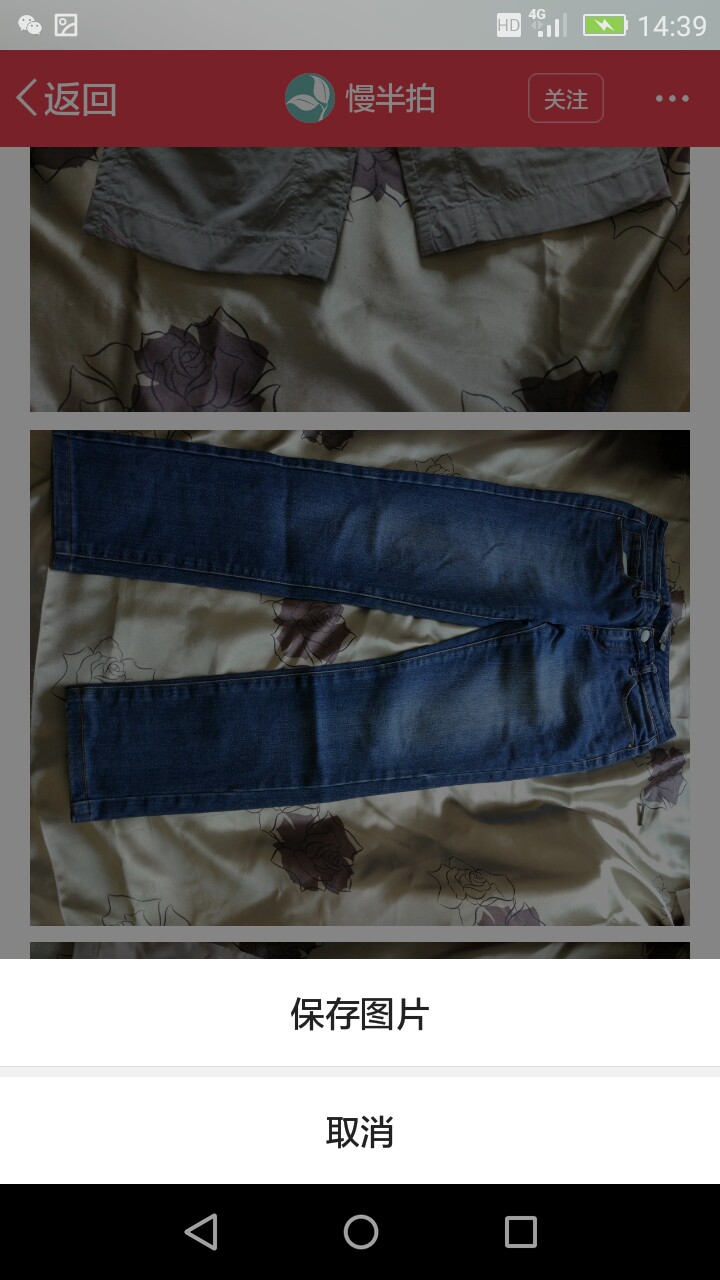Dismiss the sheet with 取消

point(360,1131)
